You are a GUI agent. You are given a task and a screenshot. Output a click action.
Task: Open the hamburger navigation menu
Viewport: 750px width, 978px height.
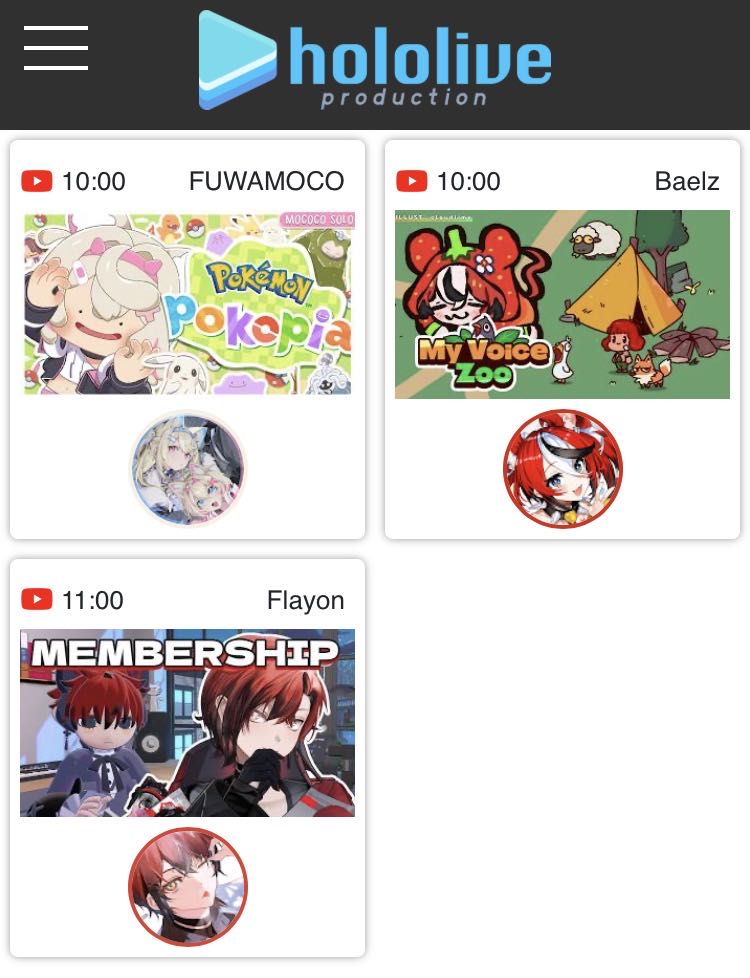[56, 48]
